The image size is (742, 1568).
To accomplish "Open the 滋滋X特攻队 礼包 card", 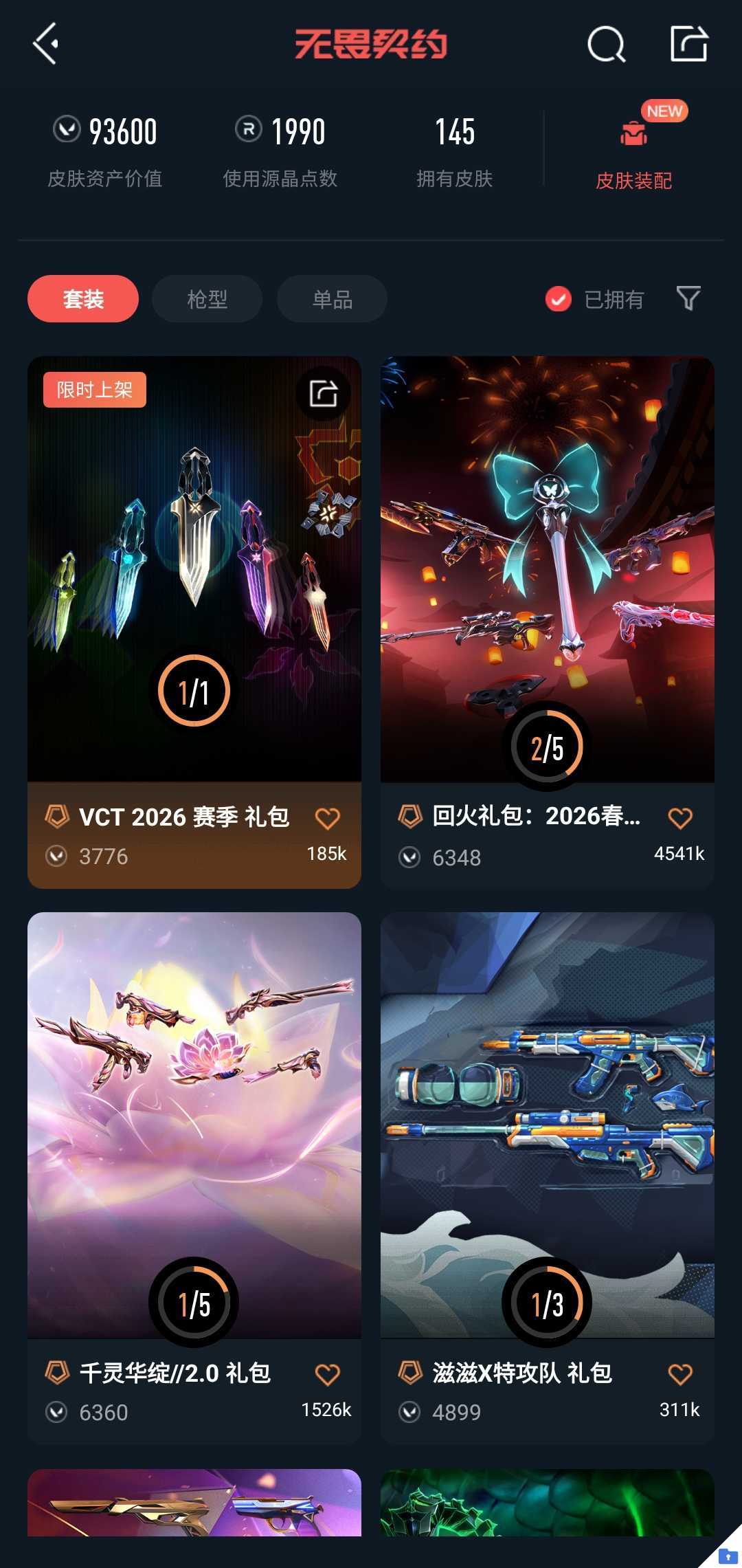I will click(547, 1127).
